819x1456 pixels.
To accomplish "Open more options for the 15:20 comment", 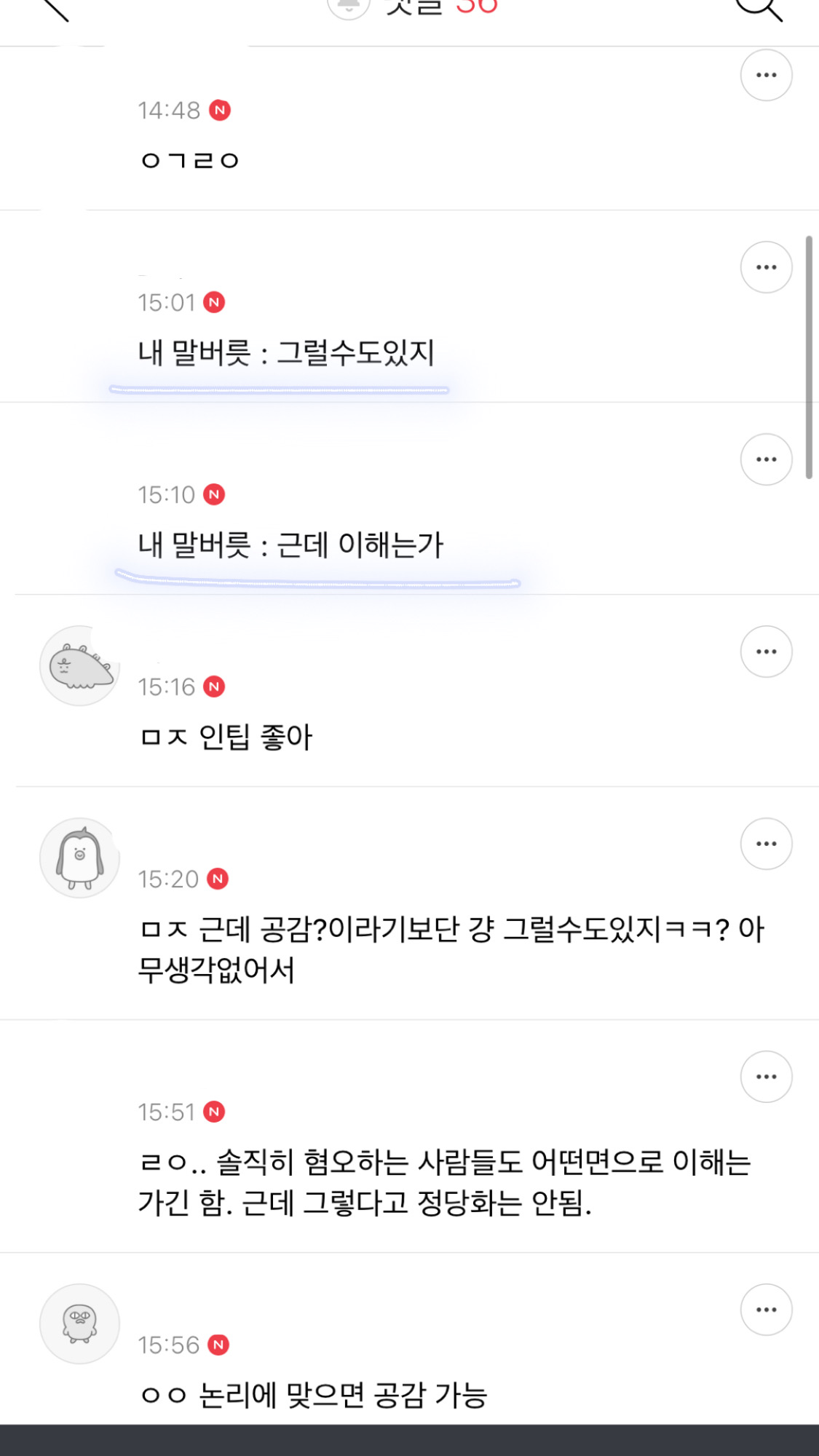I will 767,844.
